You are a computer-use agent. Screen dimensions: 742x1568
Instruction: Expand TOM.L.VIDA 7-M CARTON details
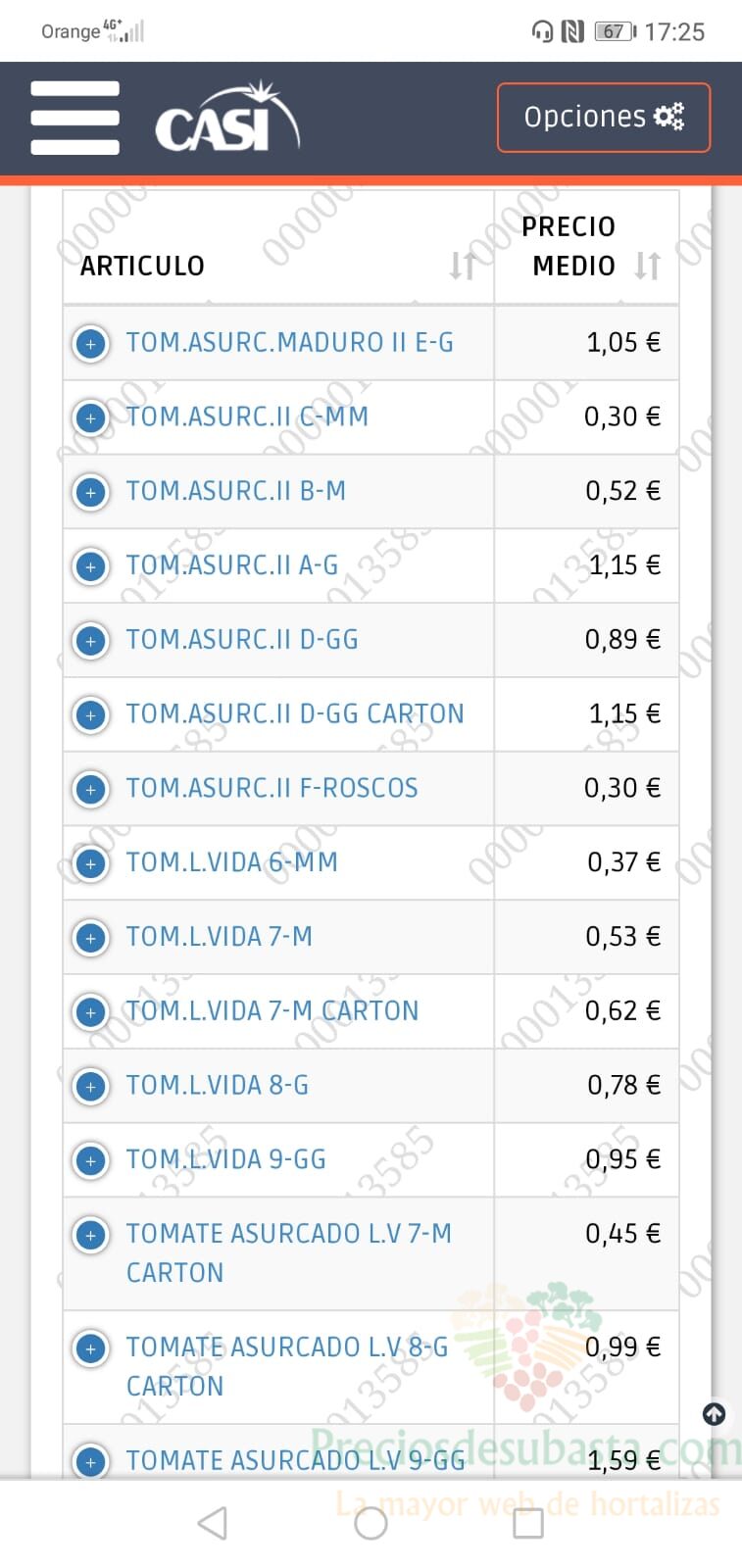(x=91, y=1012)
